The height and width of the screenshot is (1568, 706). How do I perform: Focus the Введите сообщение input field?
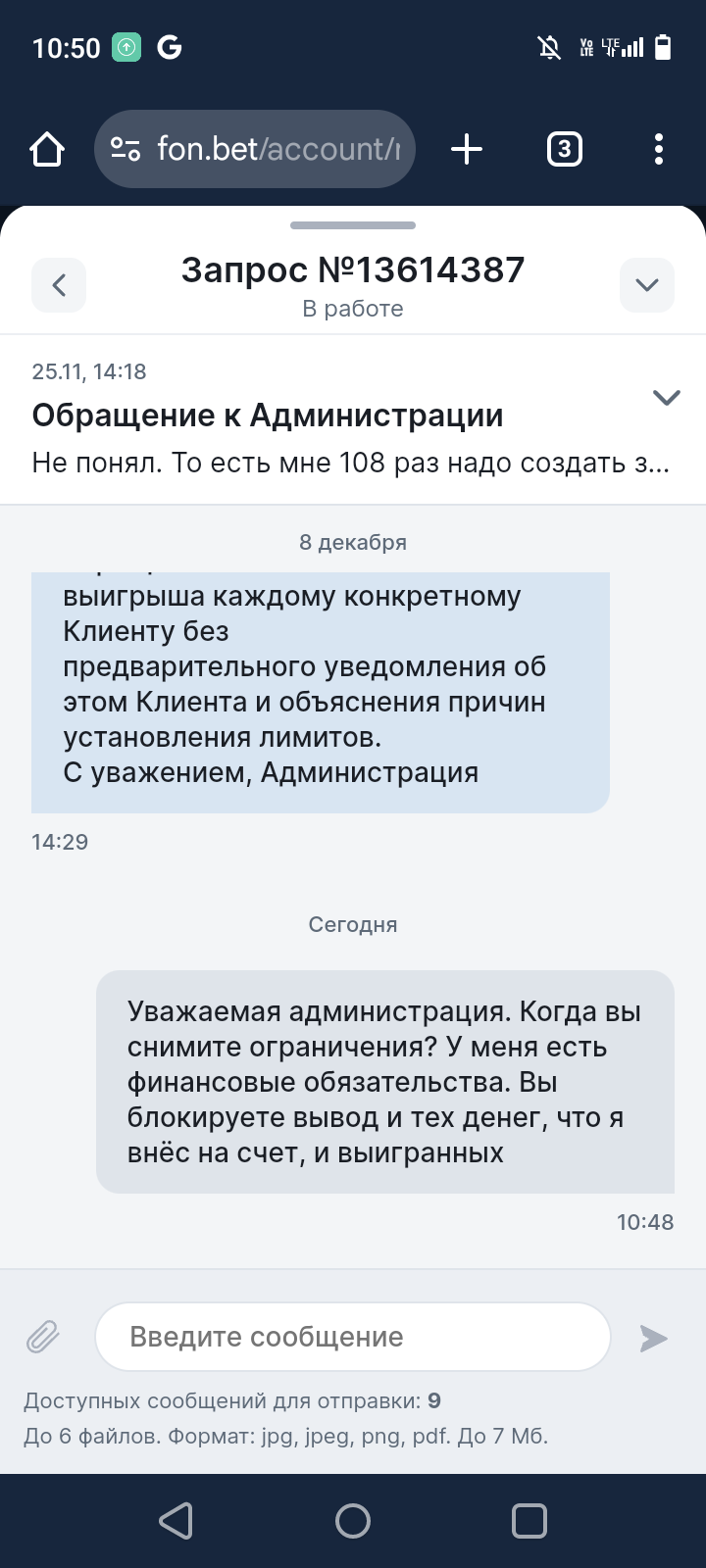click(x=353, y=1337)
